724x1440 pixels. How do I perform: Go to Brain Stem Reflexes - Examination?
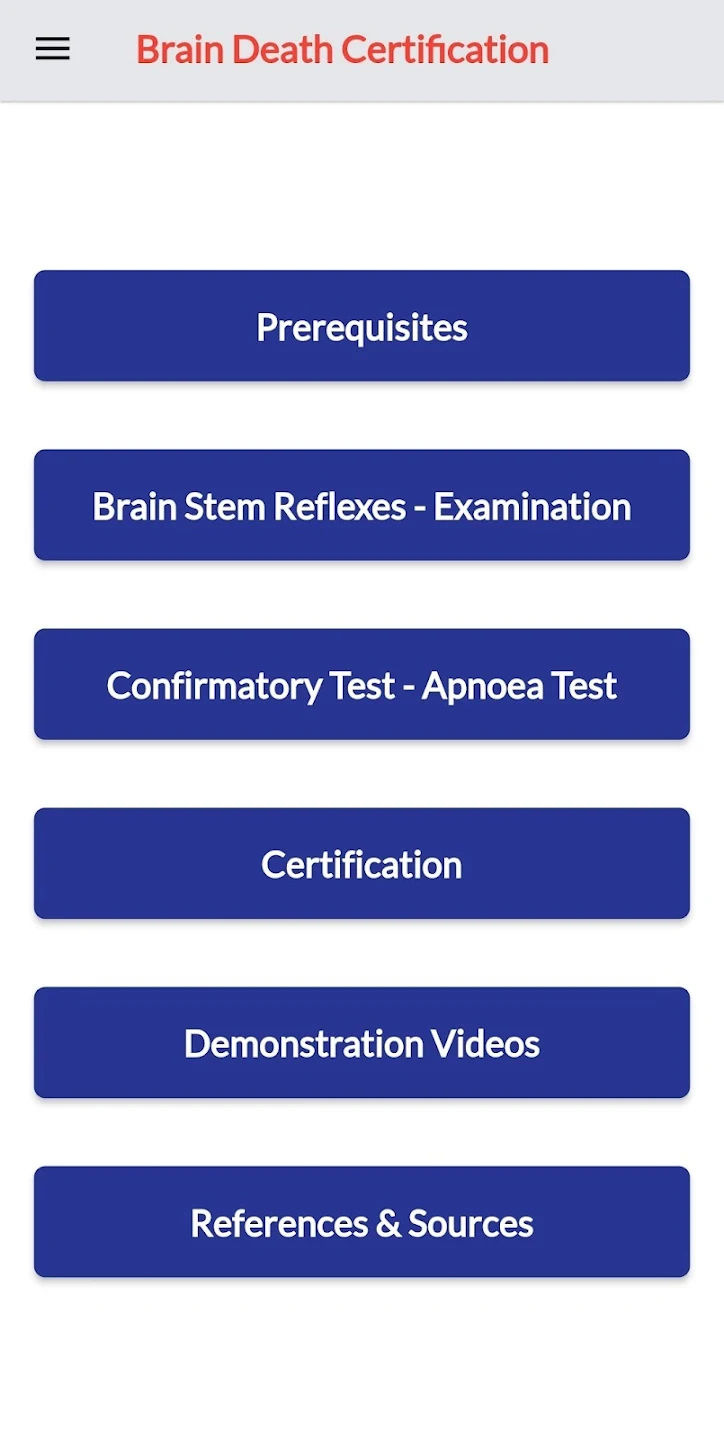[362, 505]
